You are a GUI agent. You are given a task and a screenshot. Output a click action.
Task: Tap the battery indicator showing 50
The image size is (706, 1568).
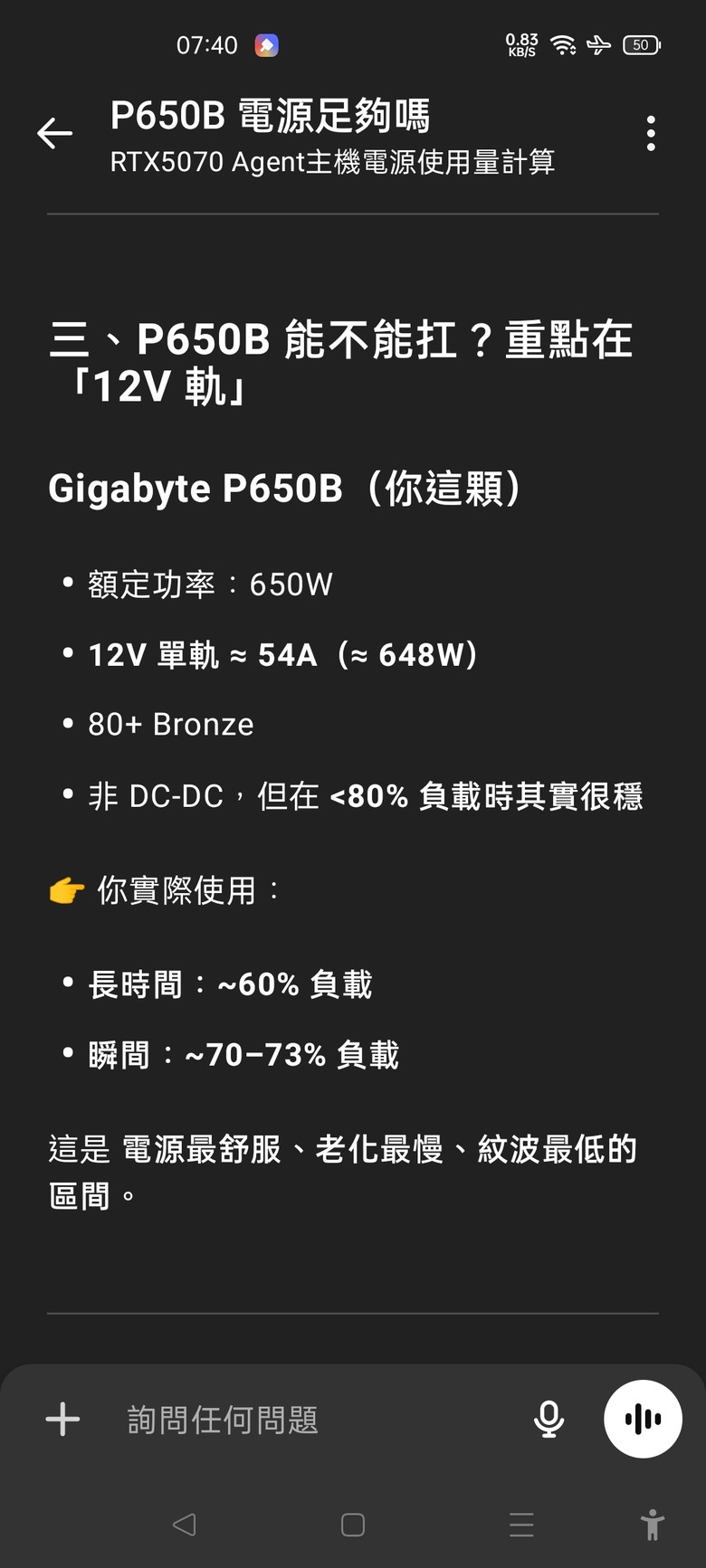coord(640,43)
